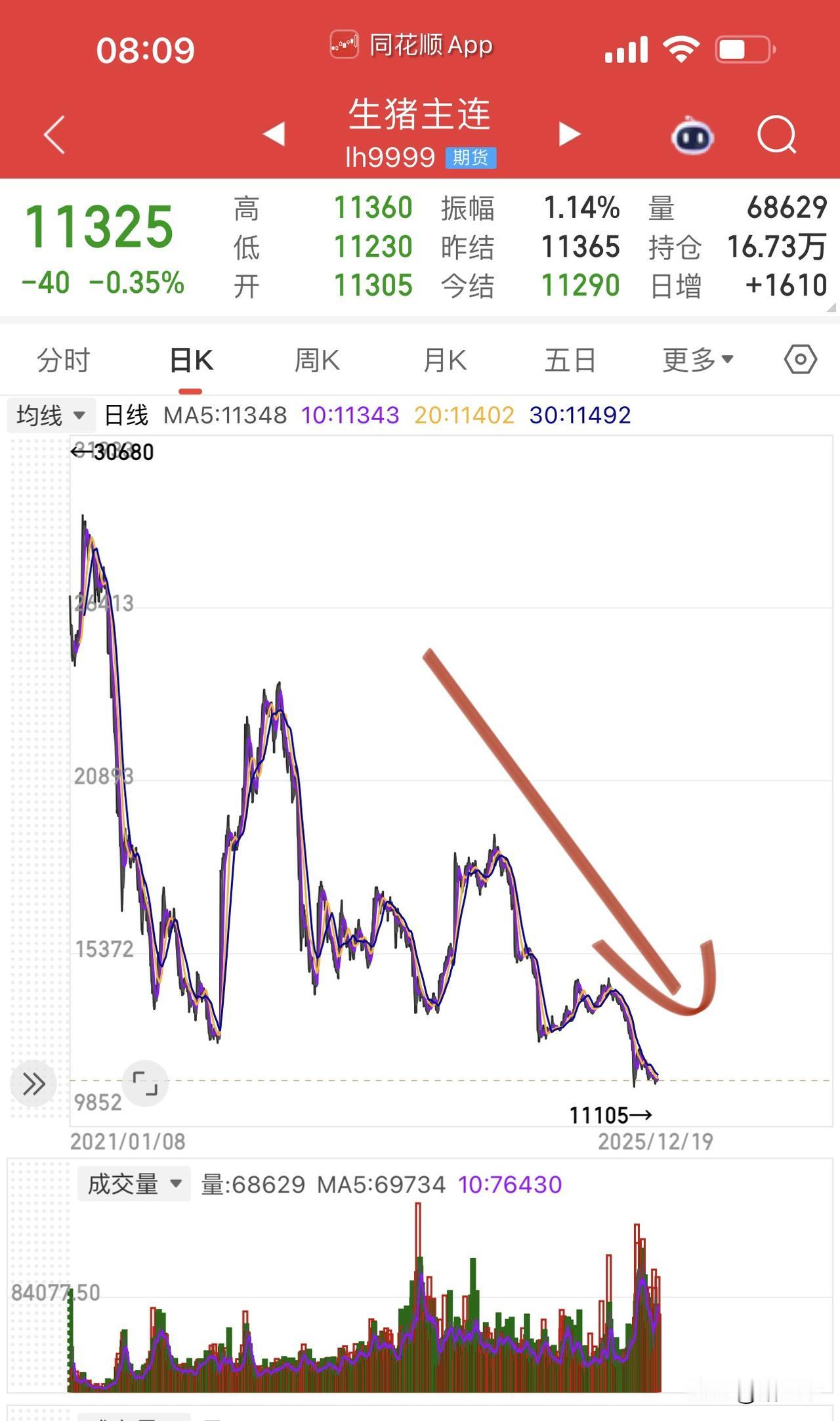The width and height of the screenshot is (840, 1421).
Task: Switch to the 周K weekly chart tab
Action: point(317,359)
